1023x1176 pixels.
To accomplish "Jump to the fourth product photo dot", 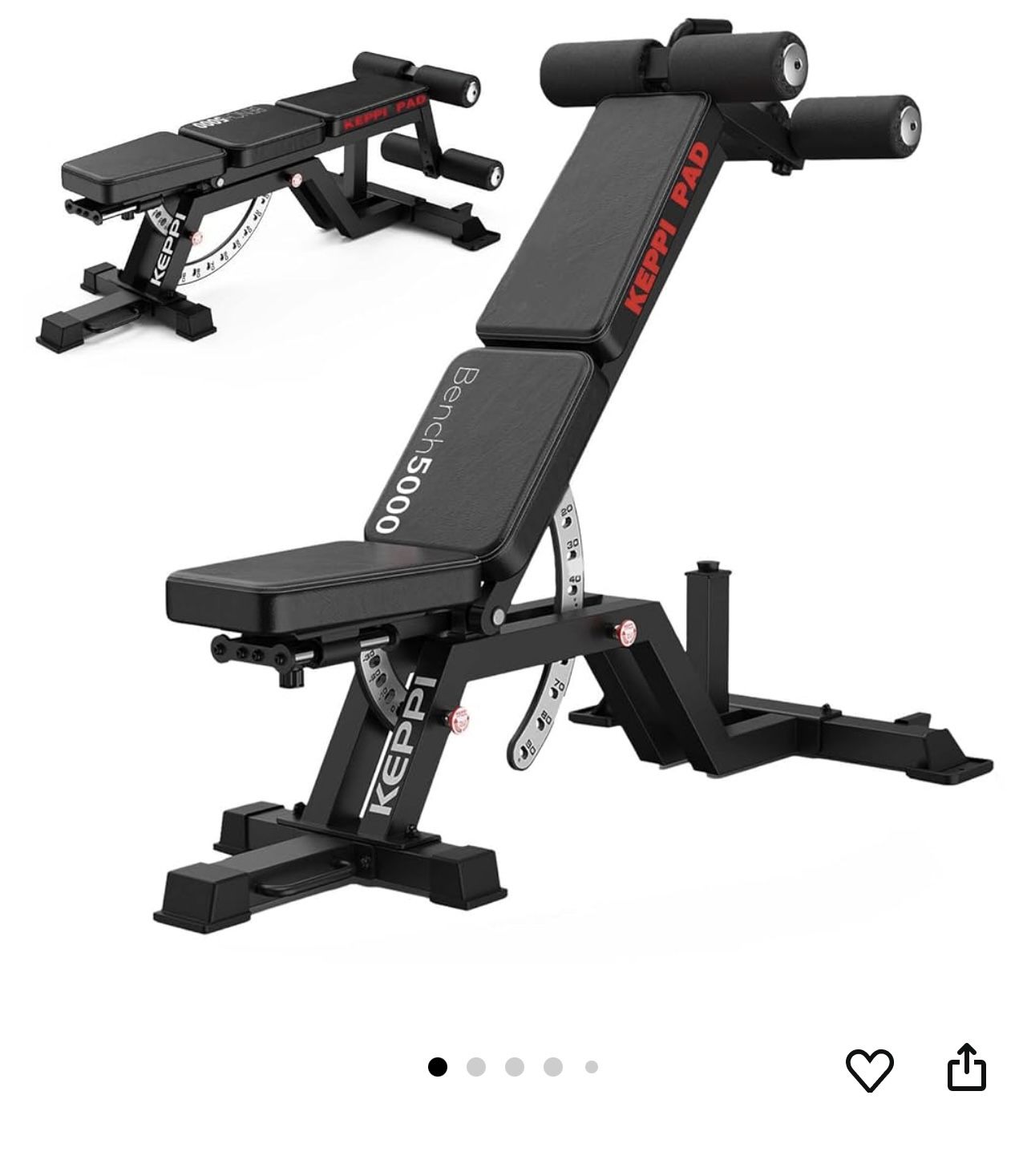I will coord(552,1066).
